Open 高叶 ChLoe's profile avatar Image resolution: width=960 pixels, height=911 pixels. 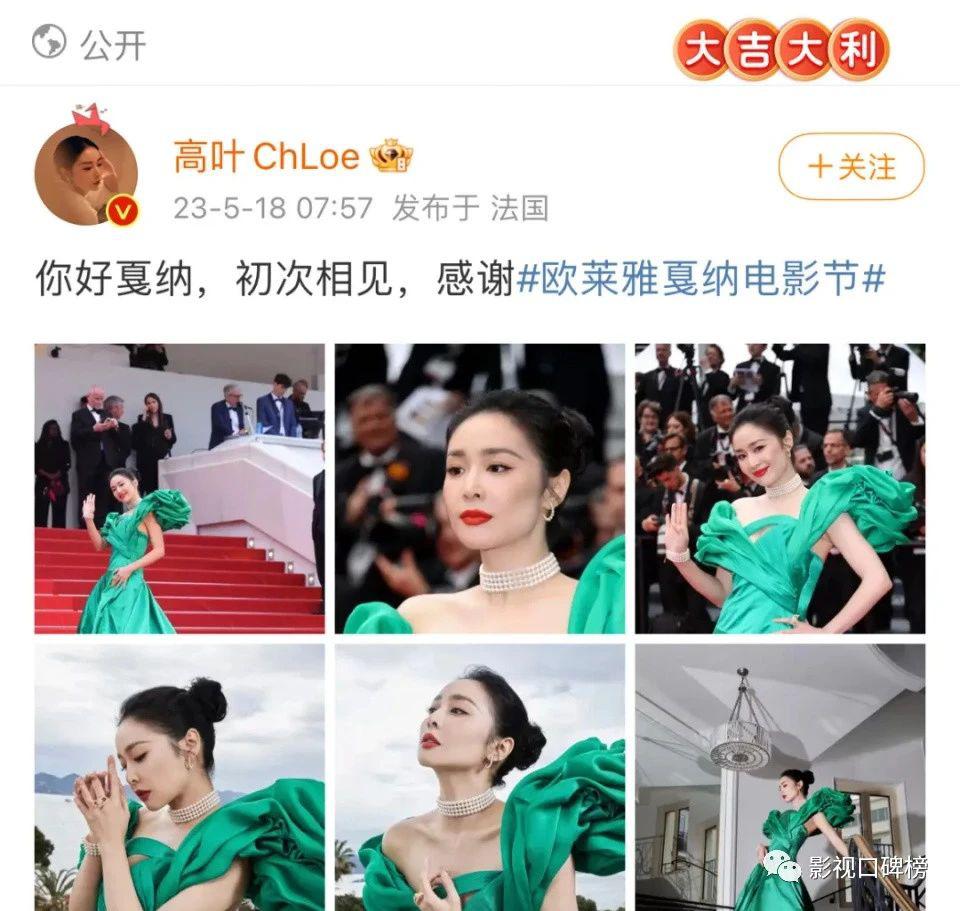pyautogui.click(x=86, y=172)
